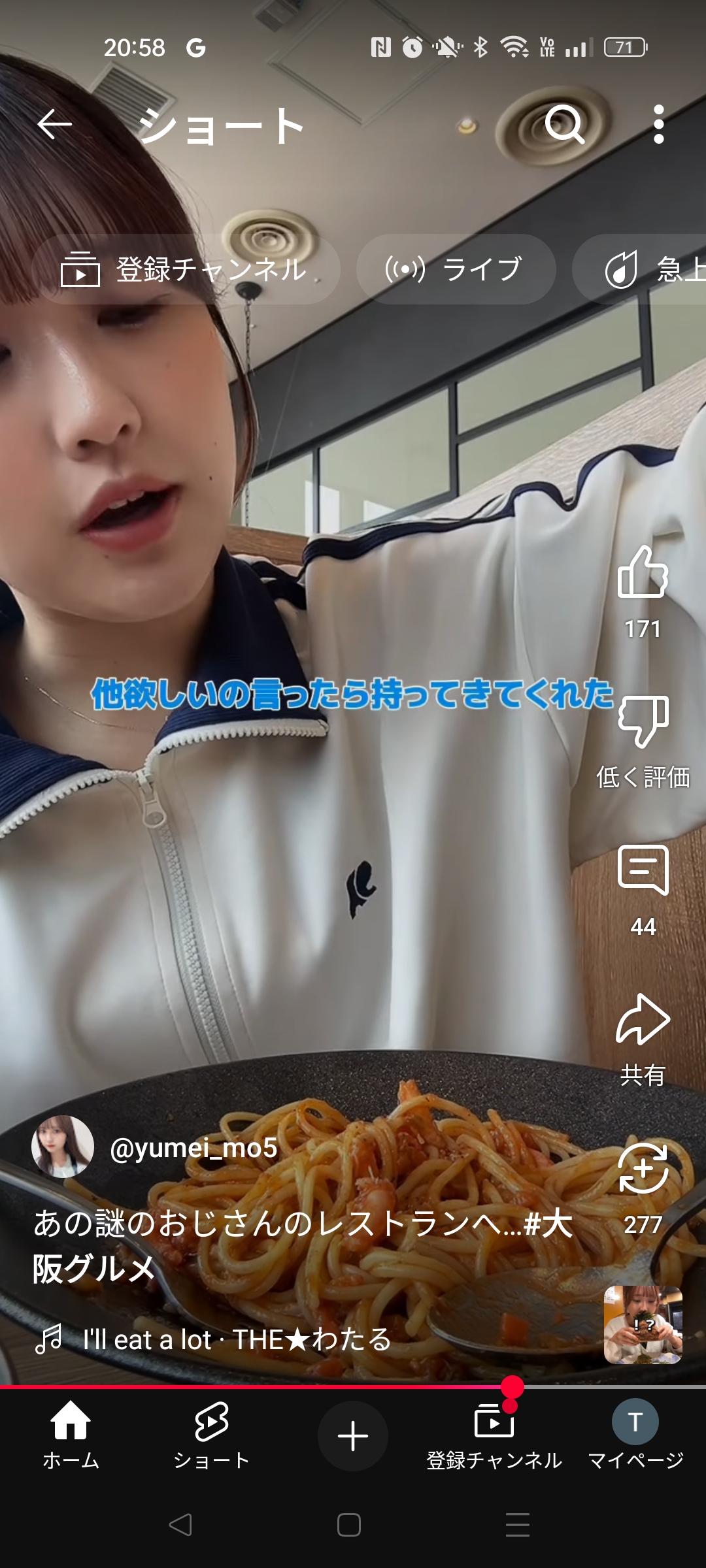The image size is (706, 1568).
Task: Create new content with plus button
Action: (x=353, y=1436)
